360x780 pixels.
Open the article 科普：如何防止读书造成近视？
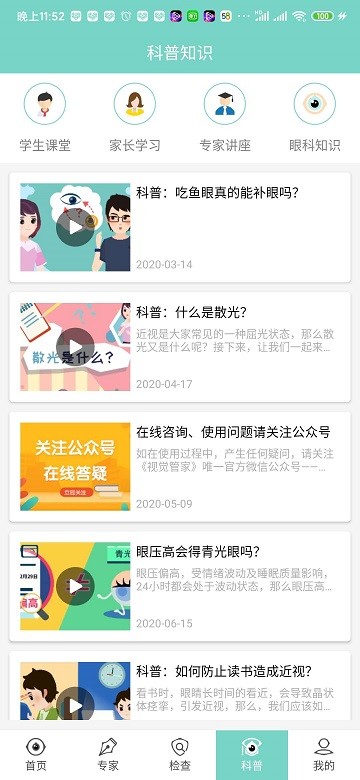coord(180,686)
